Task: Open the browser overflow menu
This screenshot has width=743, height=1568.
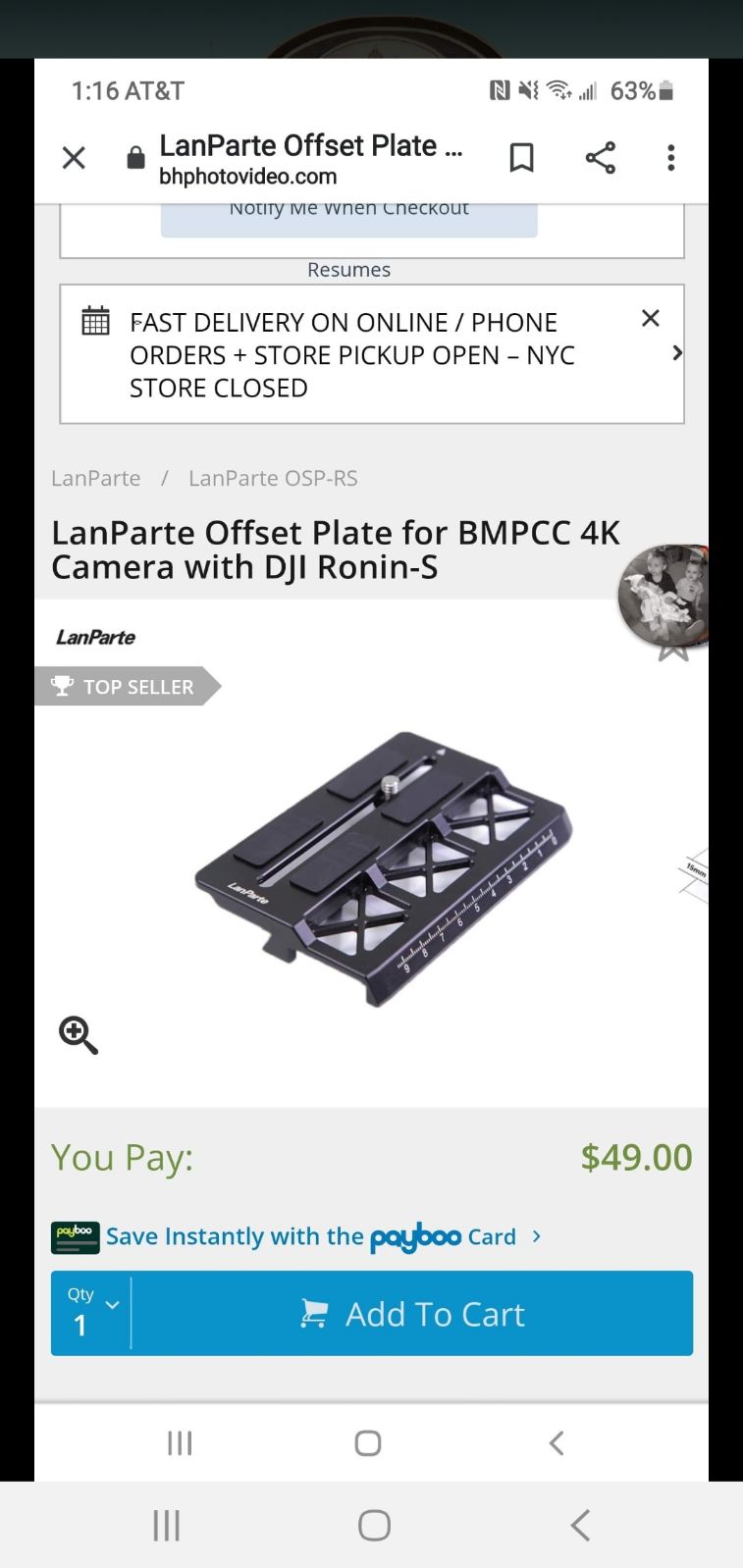Action: [x=671, y=158]
